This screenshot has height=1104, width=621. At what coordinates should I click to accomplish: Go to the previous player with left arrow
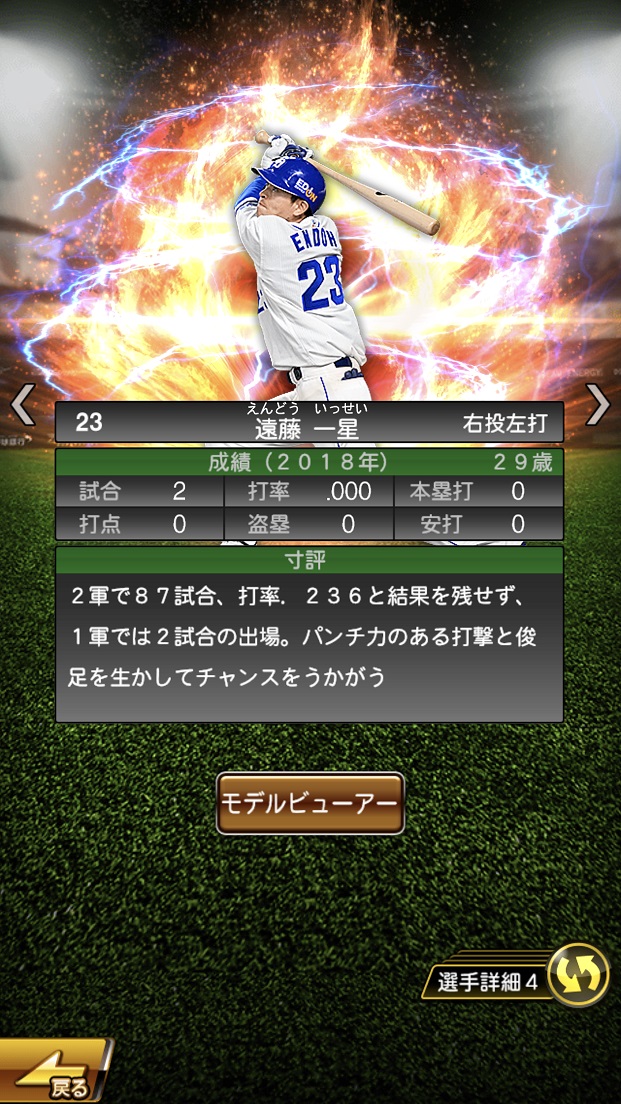pyautogui.click(x=22, y=405)
